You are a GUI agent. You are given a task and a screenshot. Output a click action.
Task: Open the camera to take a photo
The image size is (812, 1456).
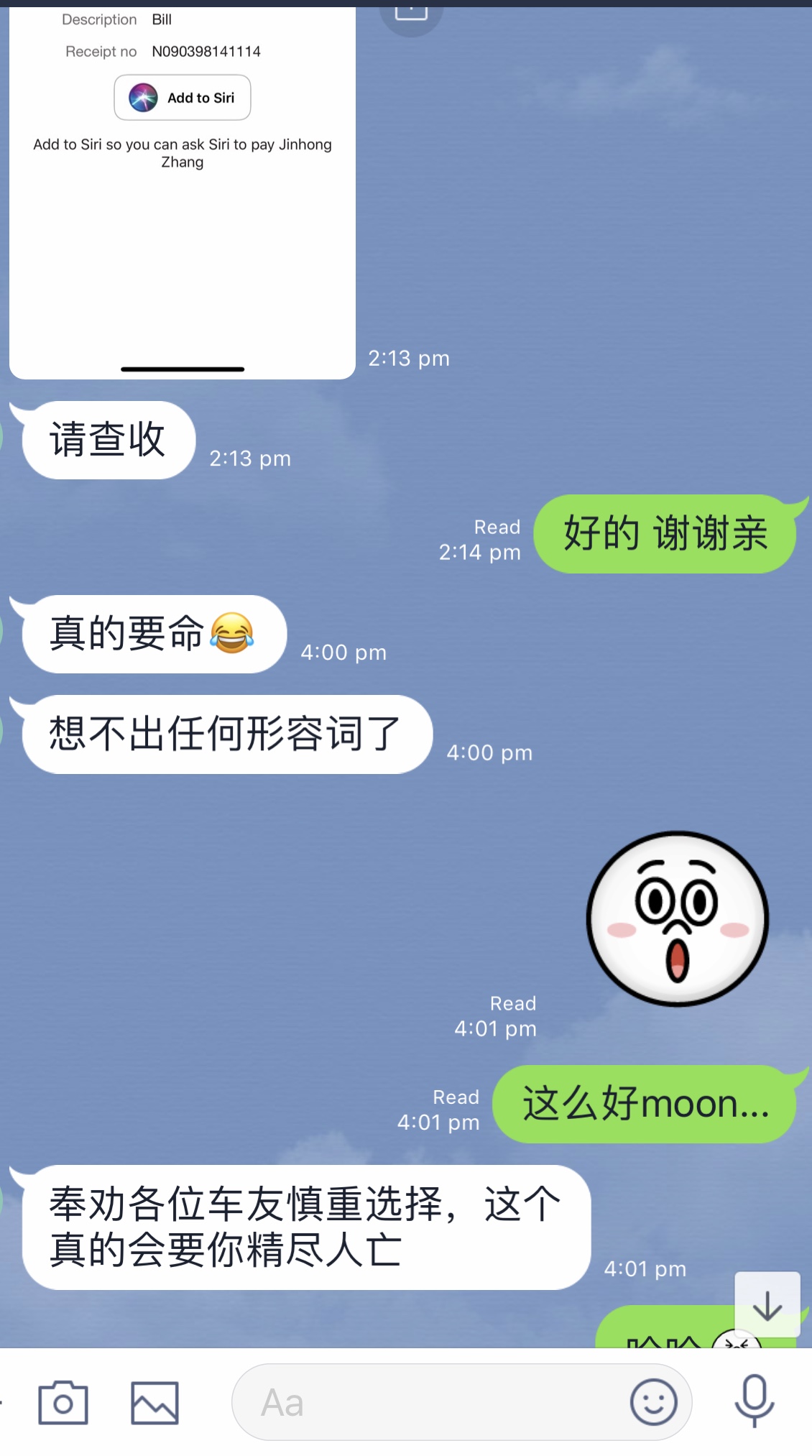[63, 1402]
